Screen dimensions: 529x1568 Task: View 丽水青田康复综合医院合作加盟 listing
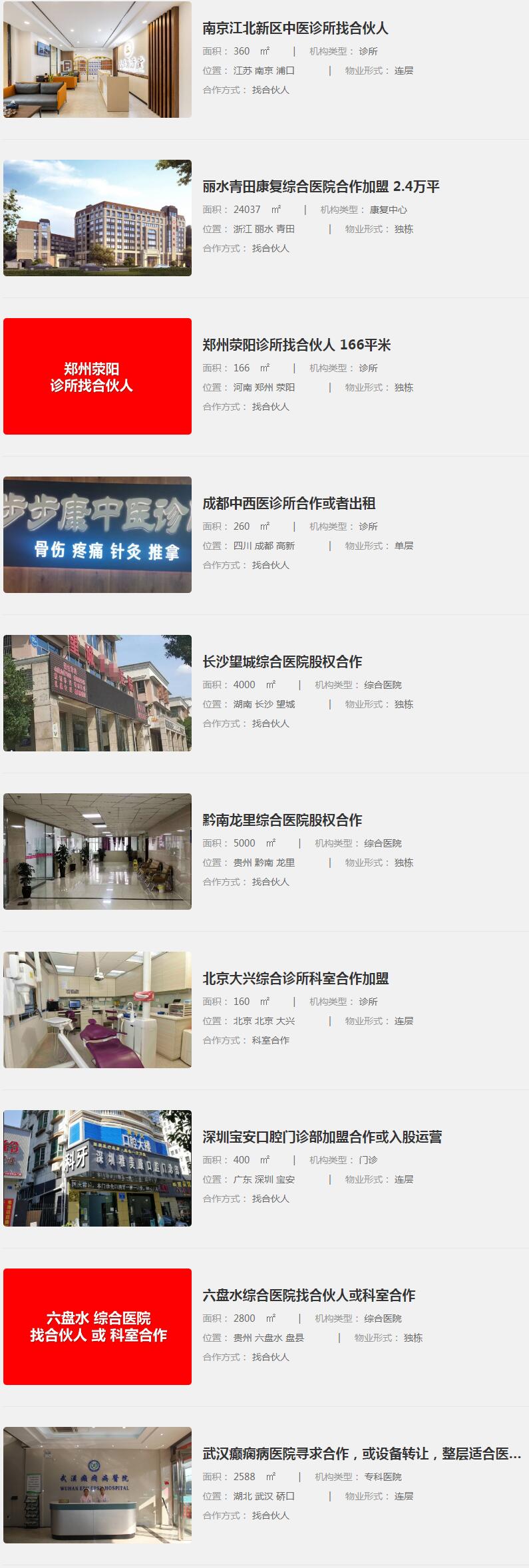[321, 186]
